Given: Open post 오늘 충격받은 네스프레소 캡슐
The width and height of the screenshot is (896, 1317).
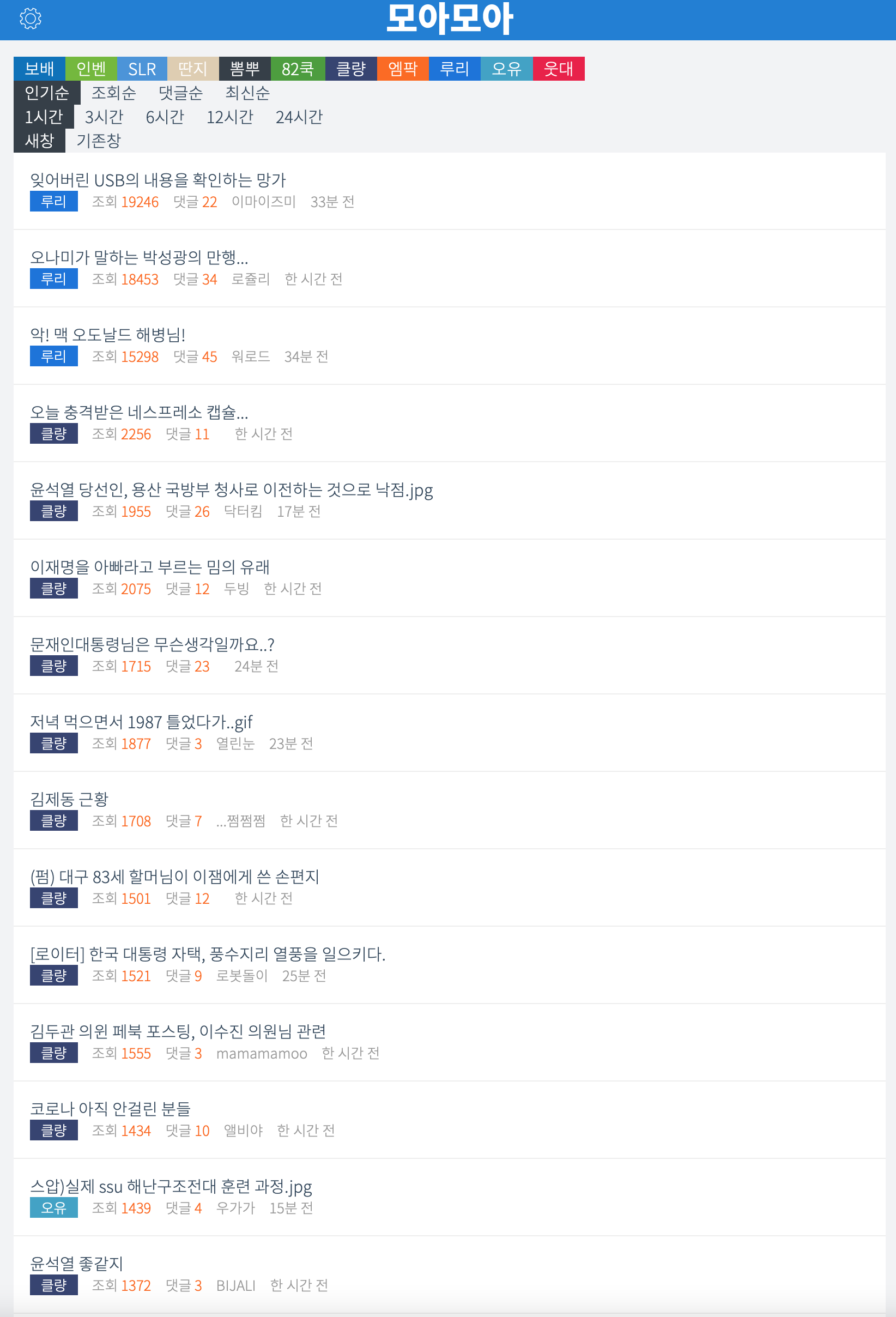Looking at the screenshot, I should [x=139, y=412].
